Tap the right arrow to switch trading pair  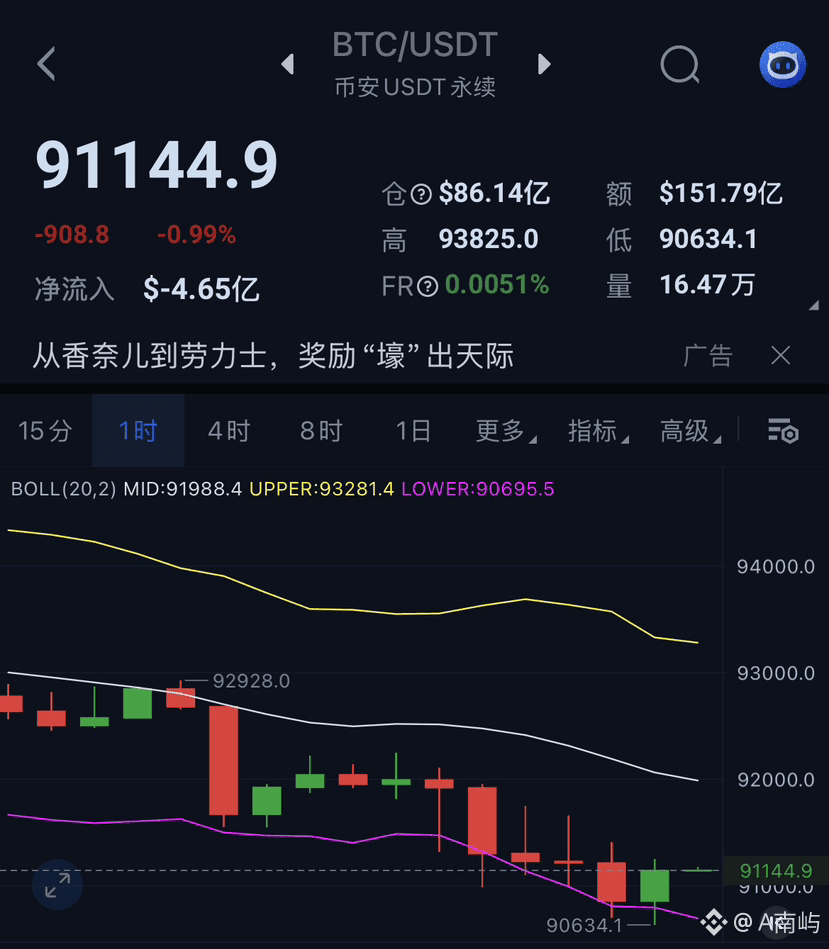tap(543, 63)
